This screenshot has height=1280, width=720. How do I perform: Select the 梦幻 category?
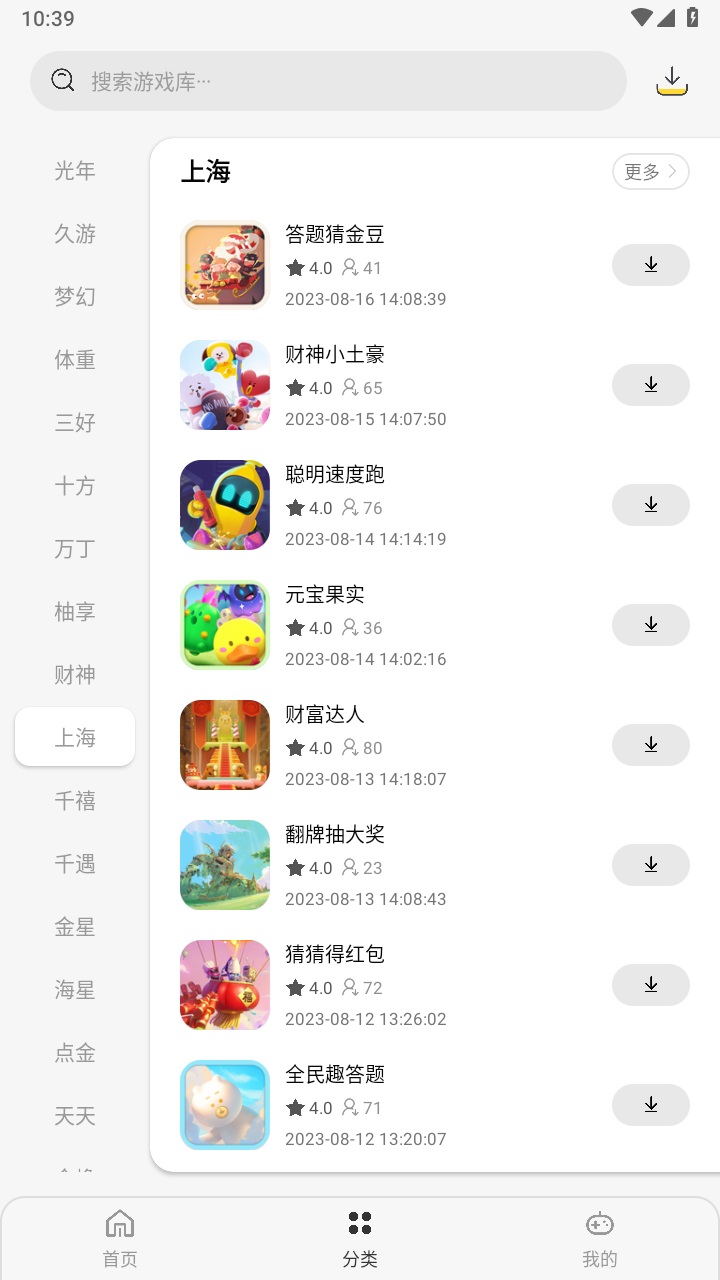74,296
